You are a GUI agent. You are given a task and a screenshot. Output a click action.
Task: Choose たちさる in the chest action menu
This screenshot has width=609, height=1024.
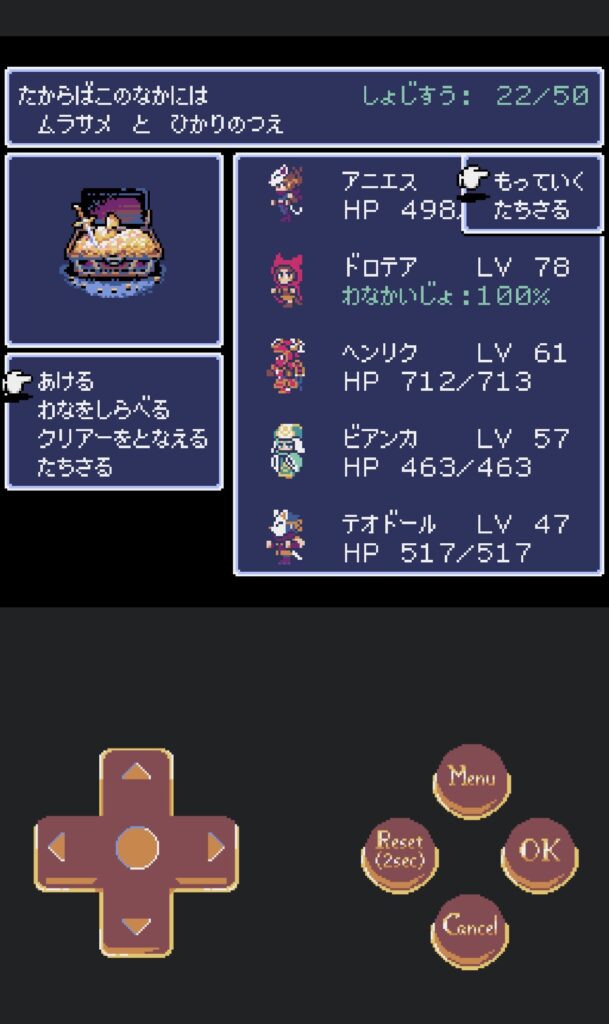(x=75, y=467)
